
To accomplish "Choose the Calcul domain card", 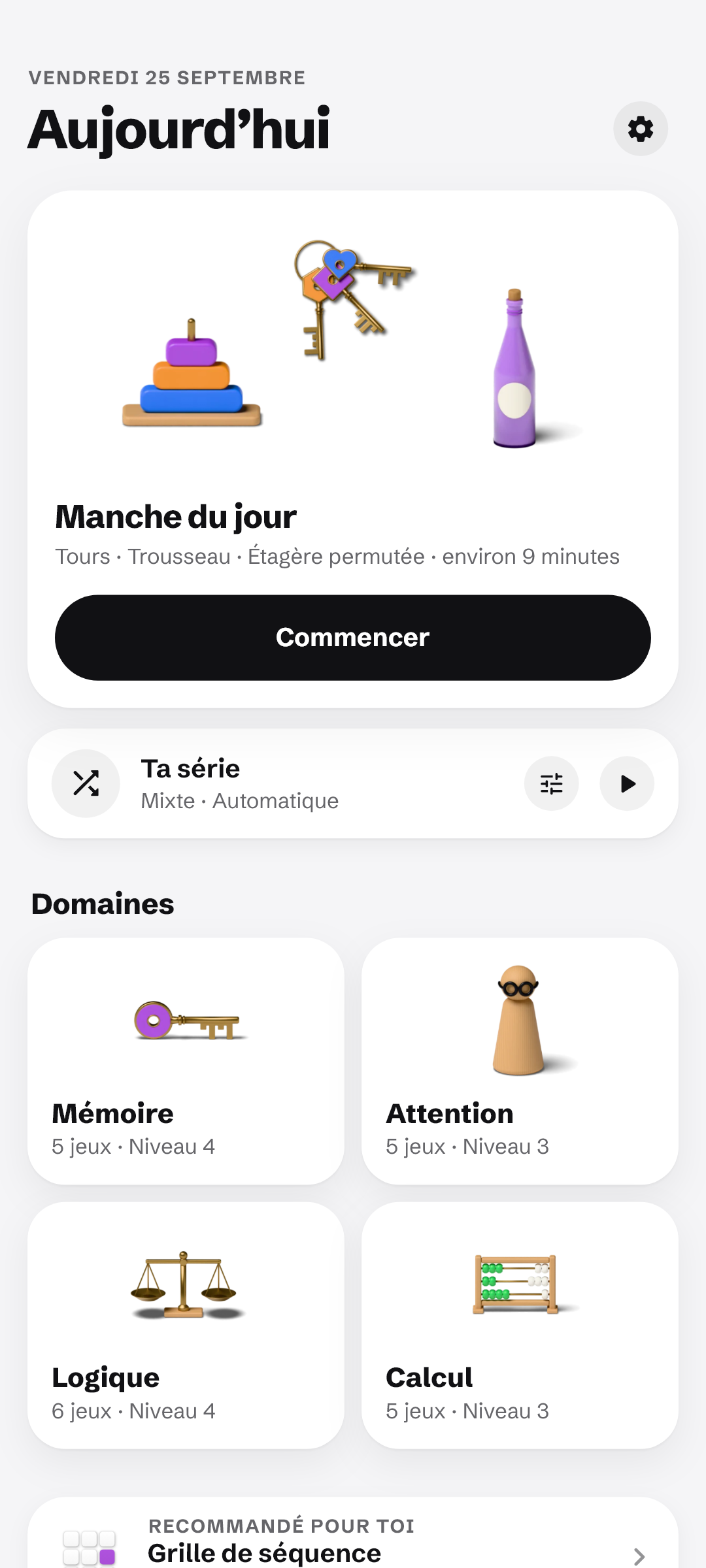I will click(x=520, y=1326).
